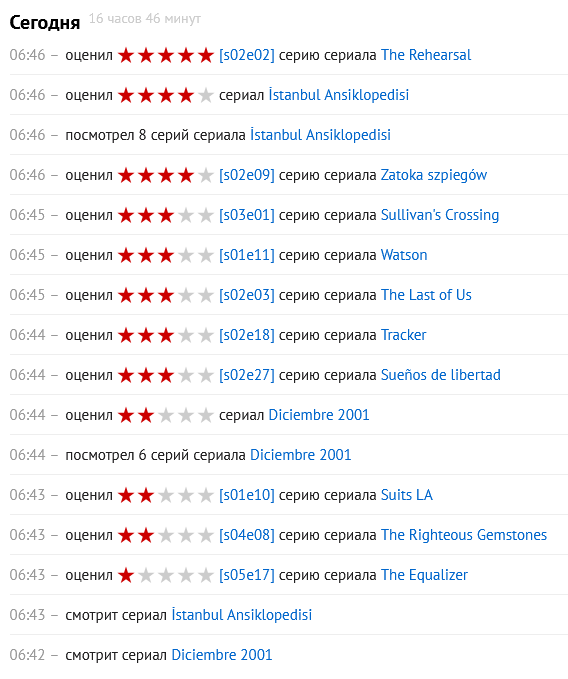Open the s03e01 episode link
This screenshot has height=679, width=568.
click(247, 215)
